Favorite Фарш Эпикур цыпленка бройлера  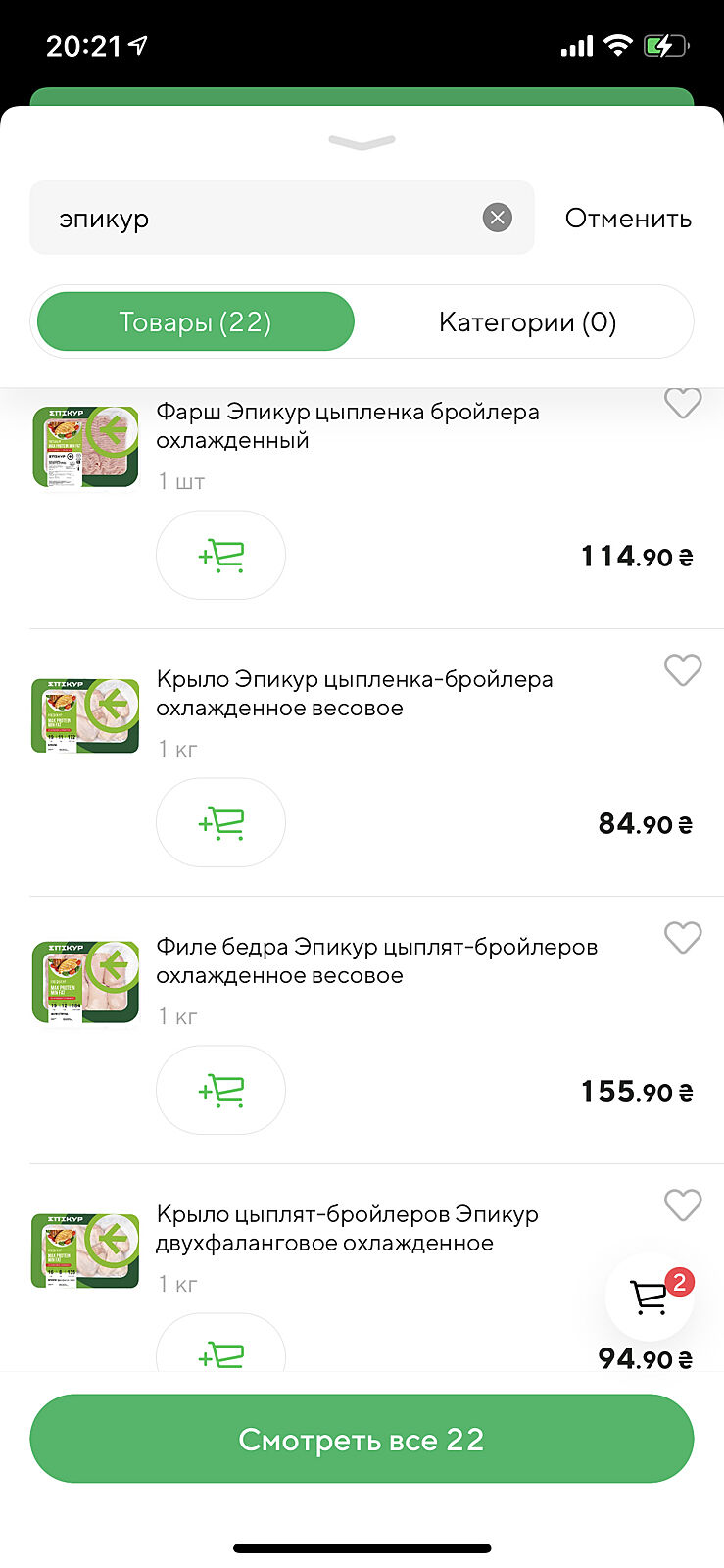[x=683, y=403]
